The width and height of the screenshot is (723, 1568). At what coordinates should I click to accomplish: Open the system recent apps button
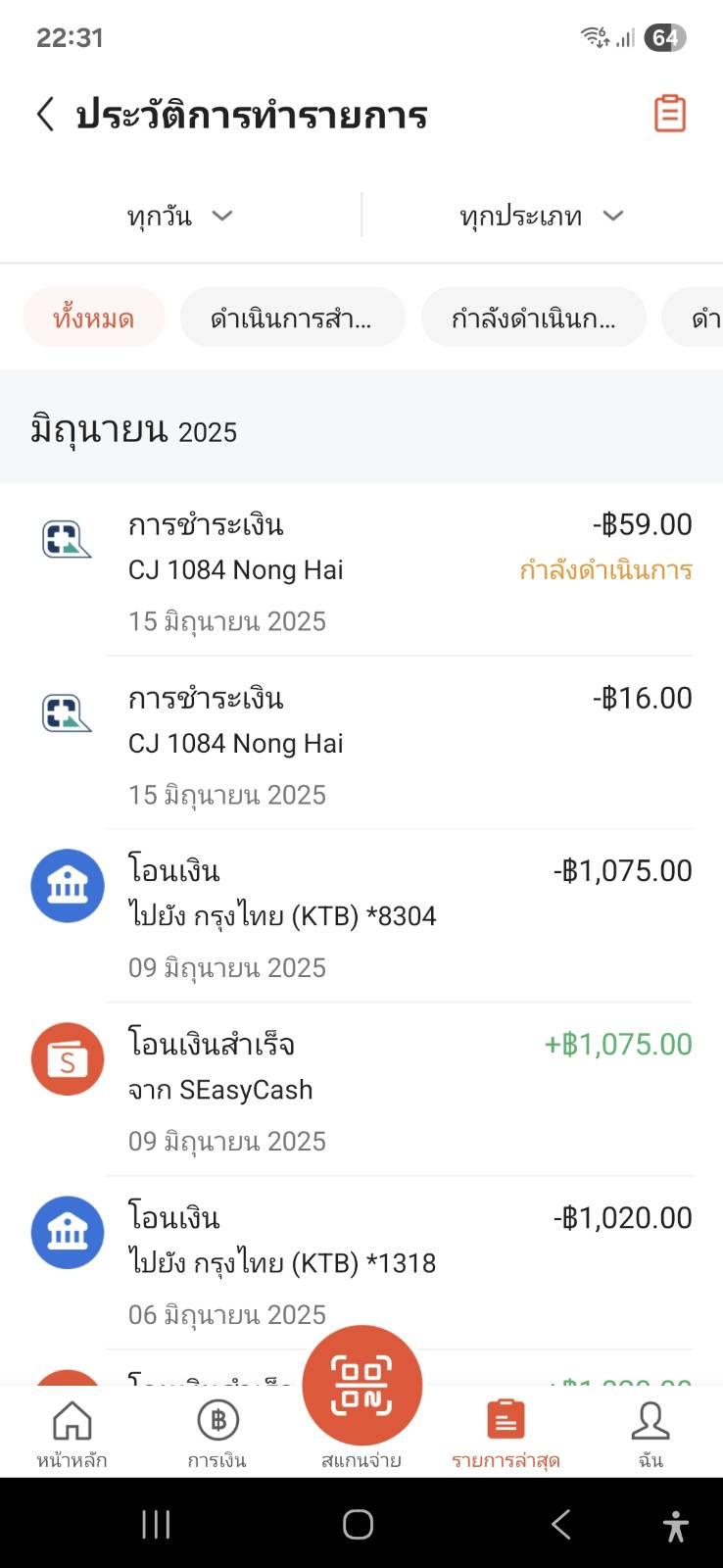click(156, 1524)
